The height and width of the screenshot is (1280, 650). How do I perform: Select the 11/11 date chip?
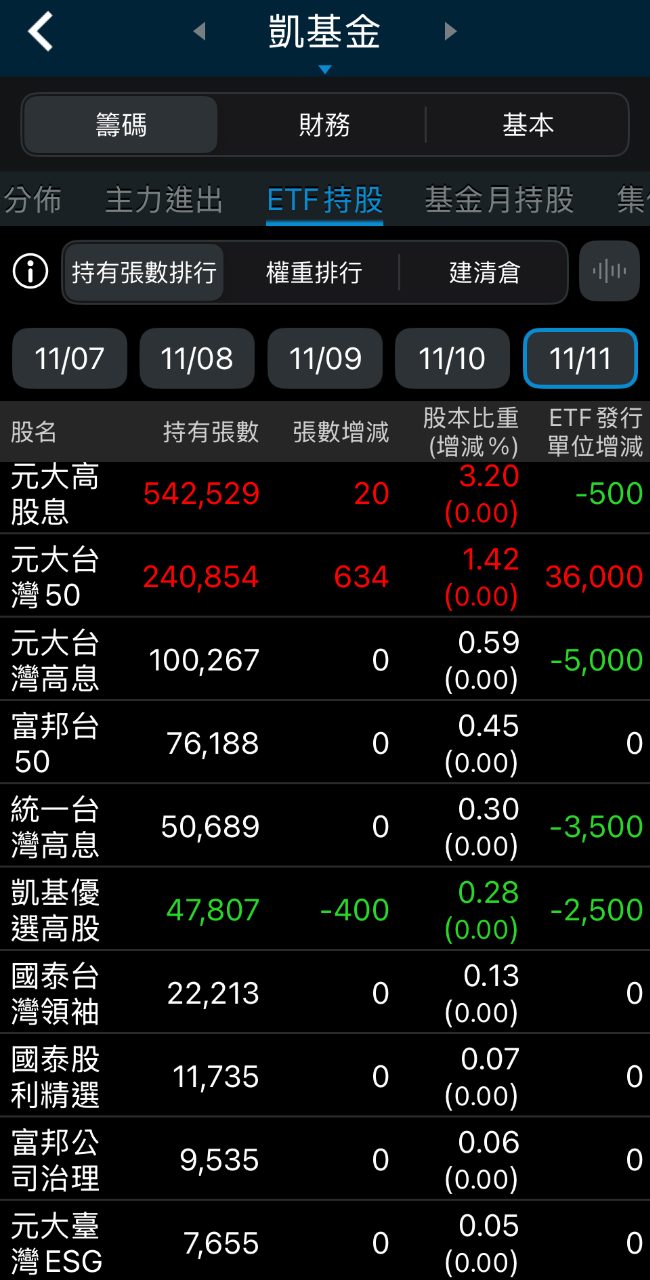(x=580, y=358)
